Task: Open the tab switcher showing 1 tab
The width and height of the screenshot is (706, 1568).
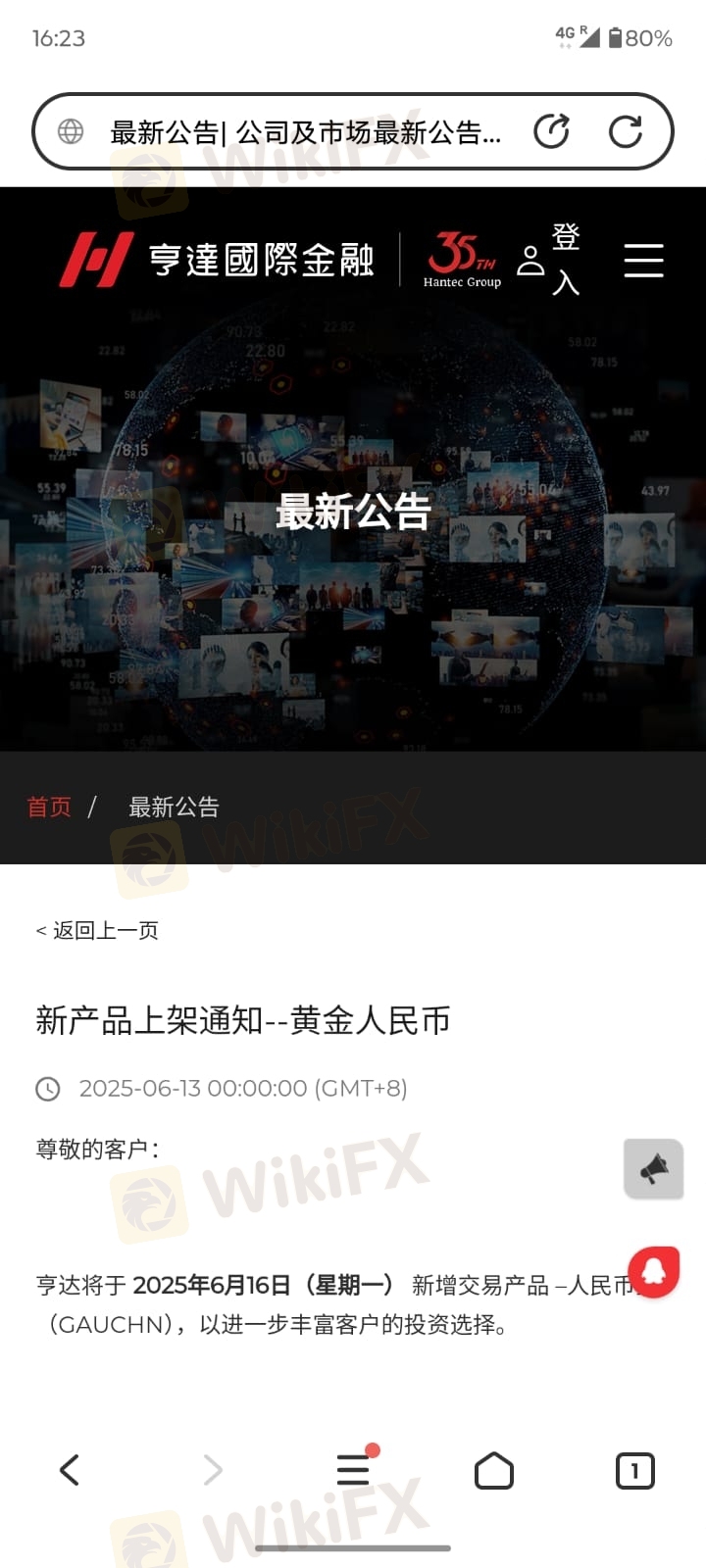Action: coord(634,1471)
